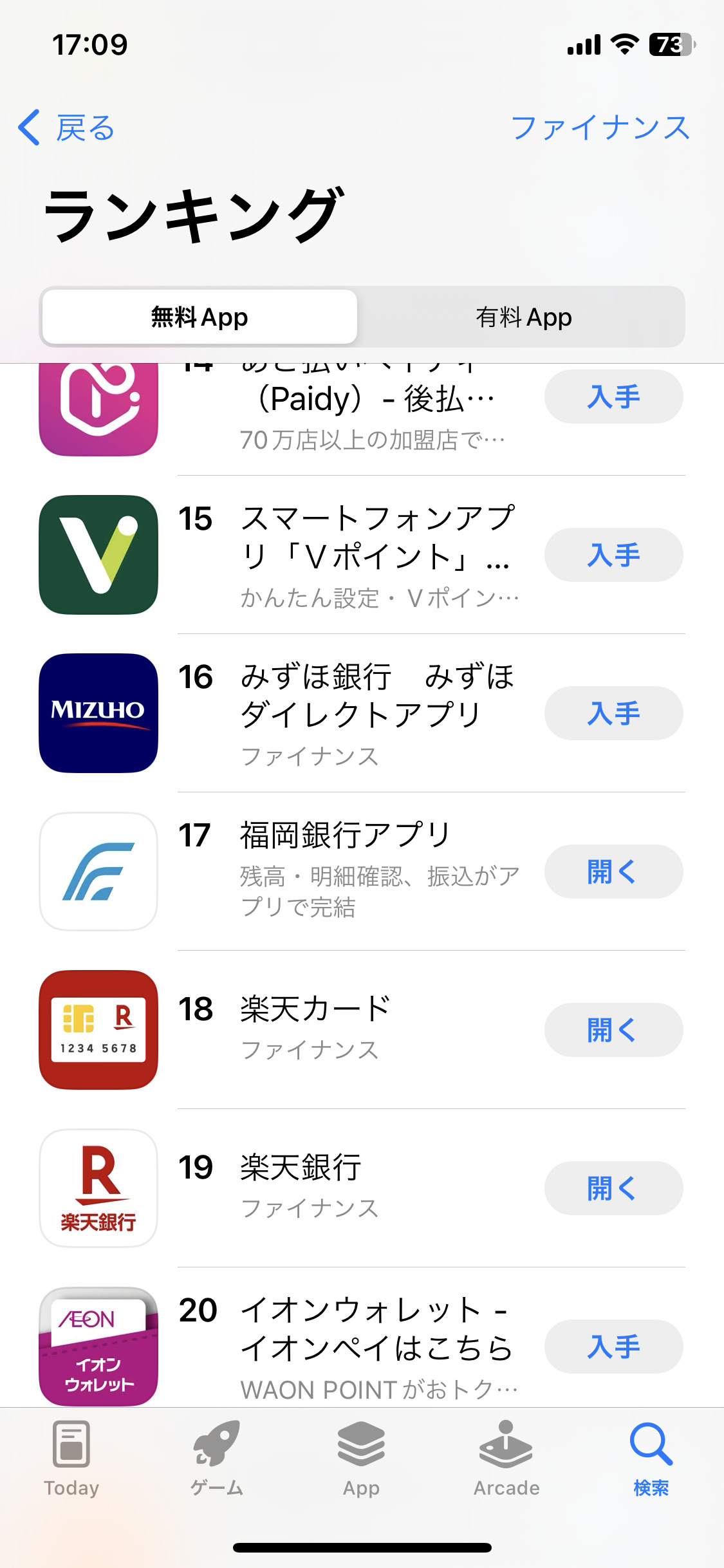Screen dimensions: 724x1568
Task: Tap 入手 for the Paidy app
Action: [x=613, y=397]
